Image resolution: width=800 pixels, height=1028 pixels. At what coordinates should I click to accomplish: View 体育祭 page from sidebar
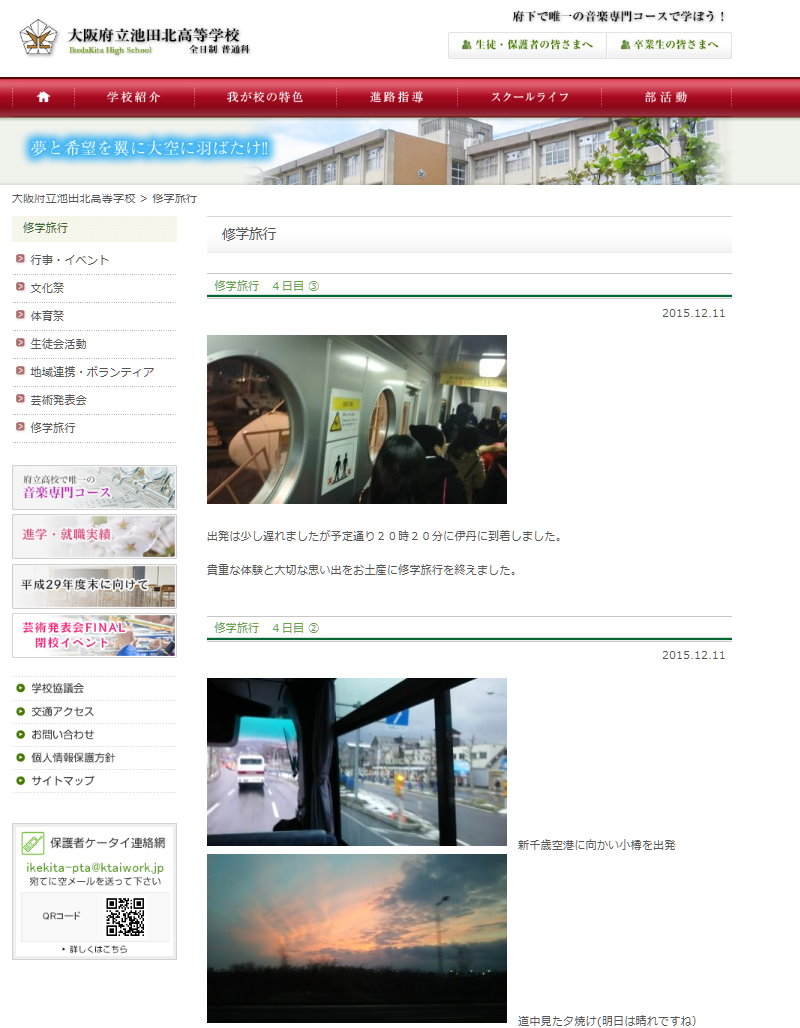pos(47,316)
